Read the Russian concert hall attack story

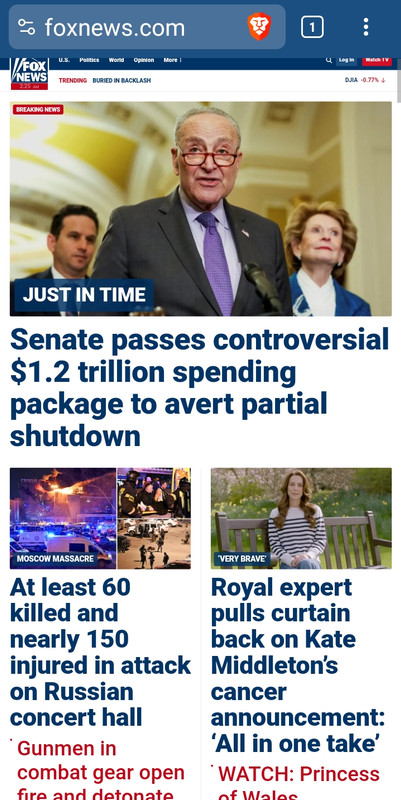pyautogui.click(x=101, y=652)
